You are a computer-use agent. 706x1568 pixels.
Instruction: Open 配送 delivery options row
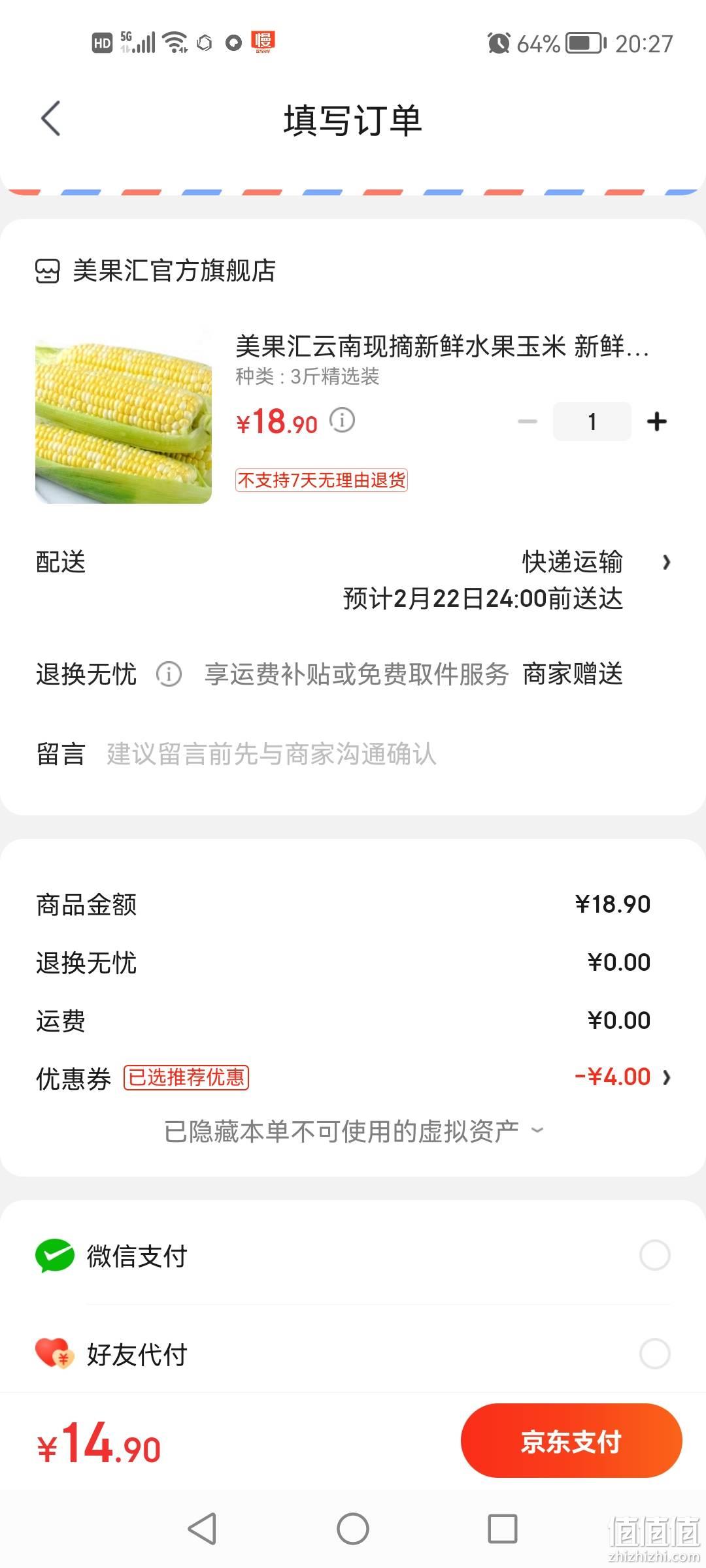pos(353,580)
